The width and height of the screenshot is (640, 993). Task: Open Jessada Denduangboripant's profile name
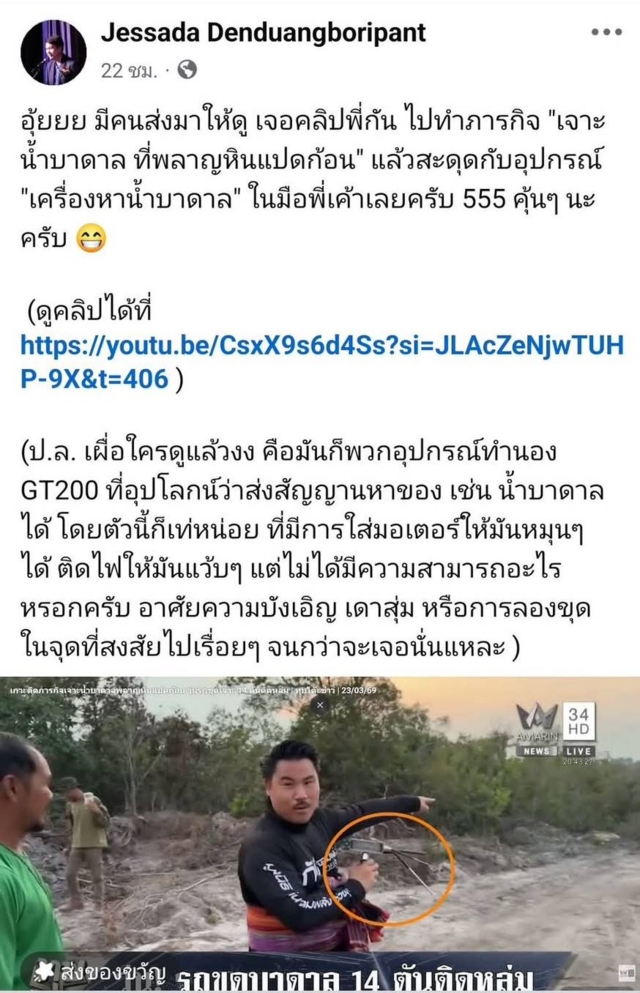[263, 32]
